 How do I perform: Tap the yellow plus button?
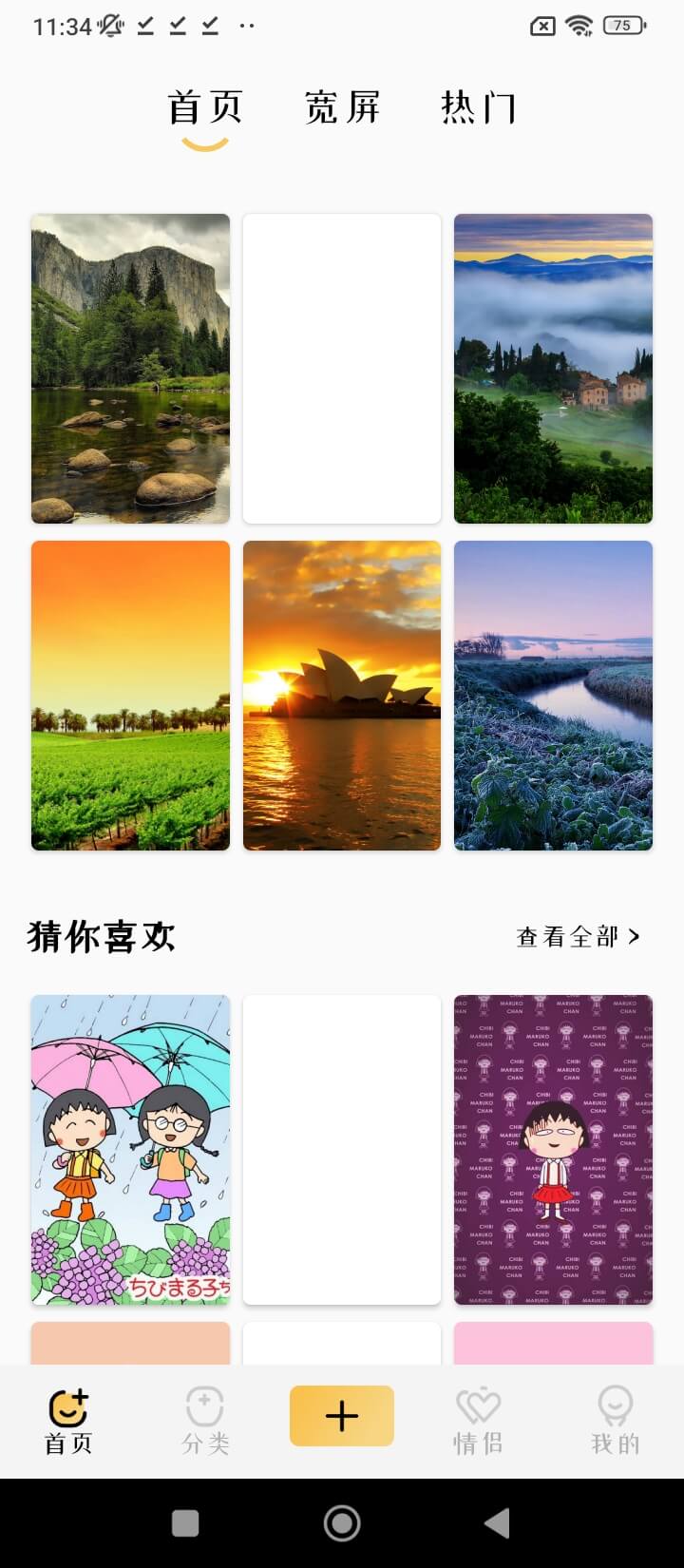342,1416
